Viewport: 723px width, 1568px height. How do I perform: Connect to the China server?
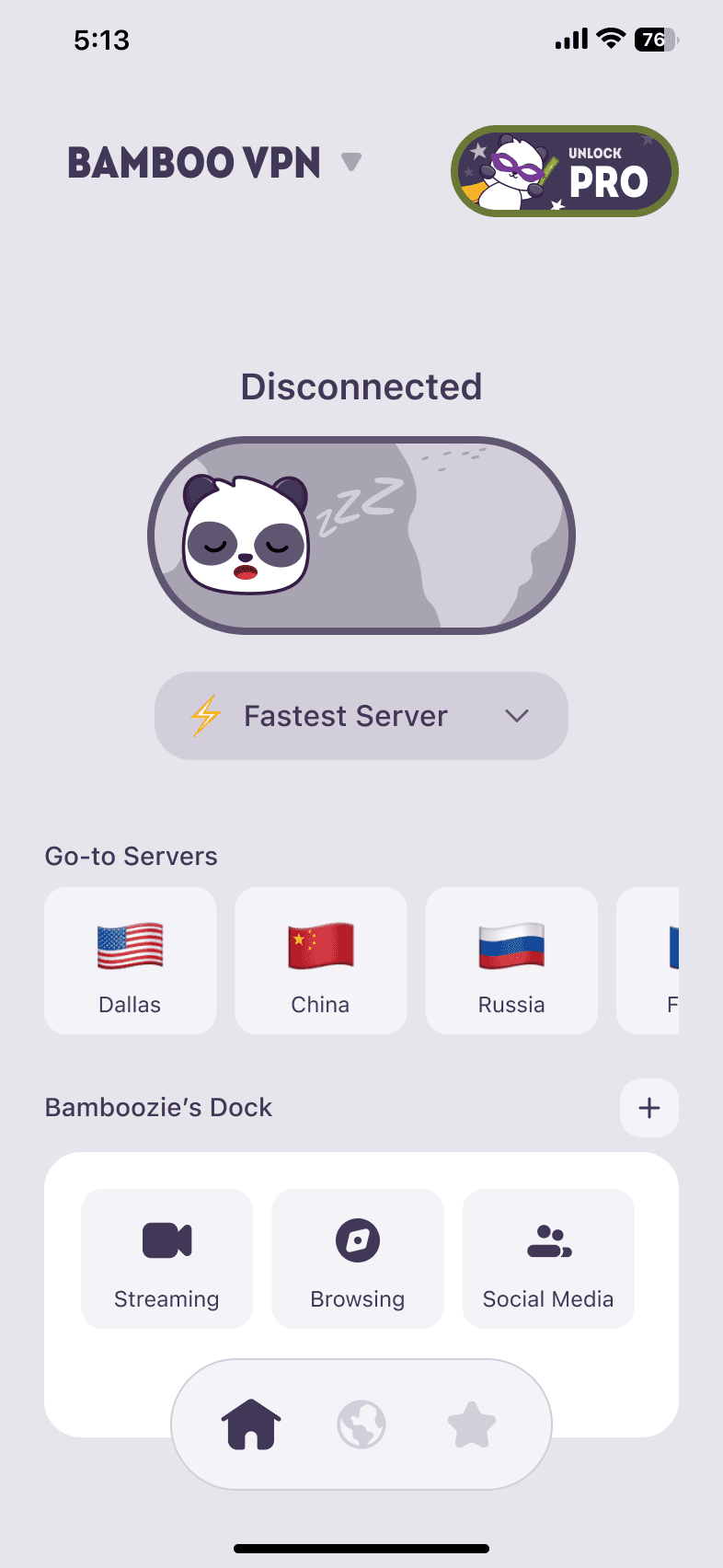tap(320, 960)
